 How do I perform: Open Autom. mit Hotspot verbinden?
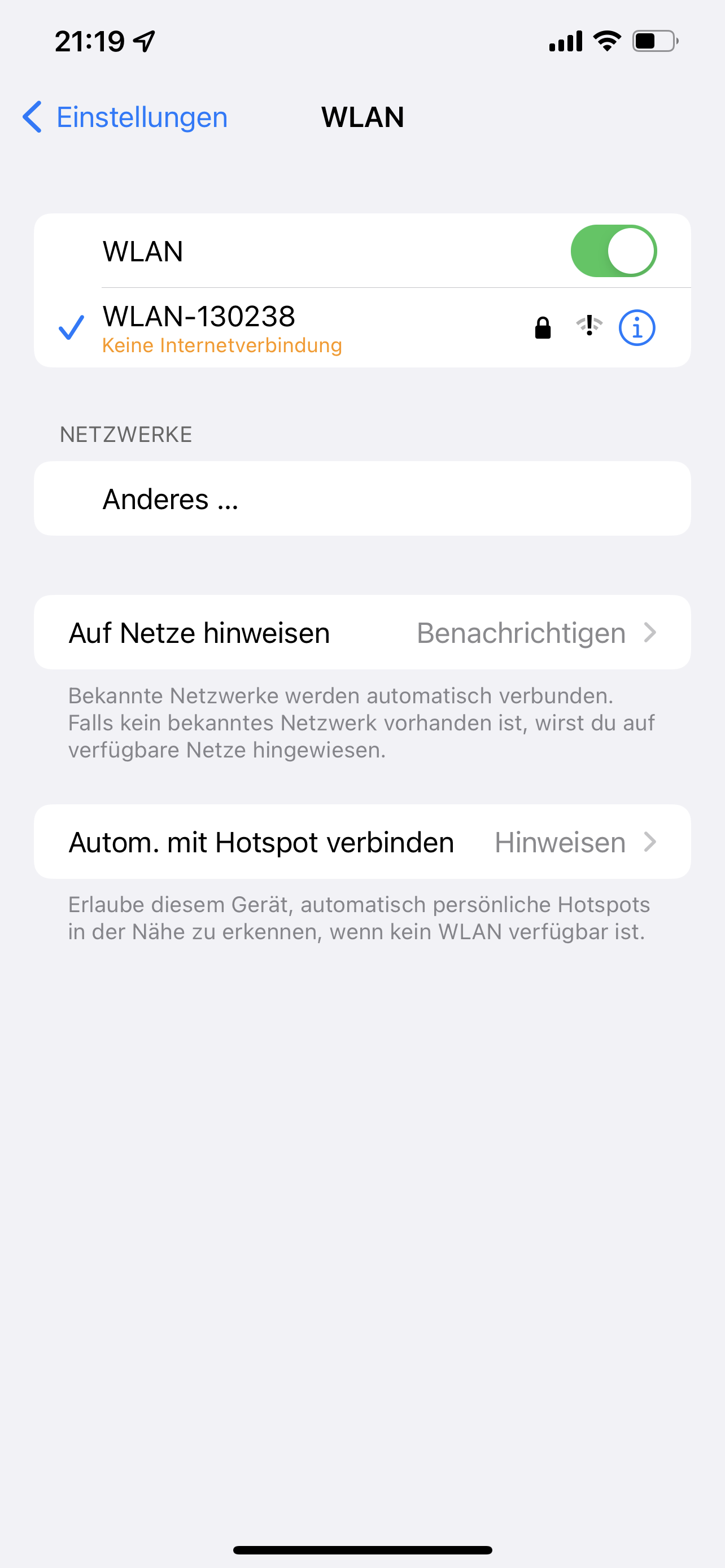click(x=361, y=842)
